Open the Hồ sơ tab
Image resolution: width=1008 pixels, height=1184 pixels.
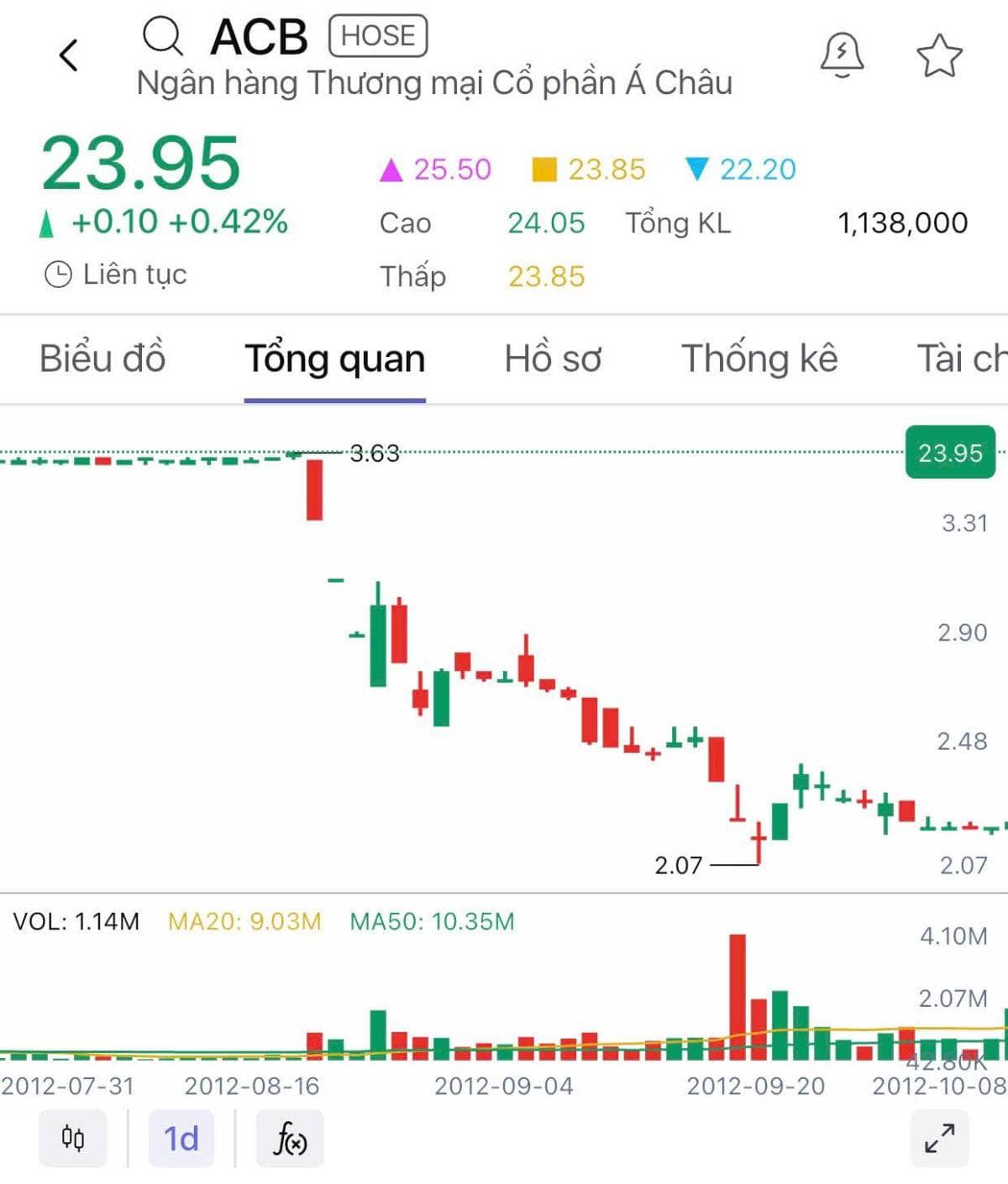click(x=553, y=359)
